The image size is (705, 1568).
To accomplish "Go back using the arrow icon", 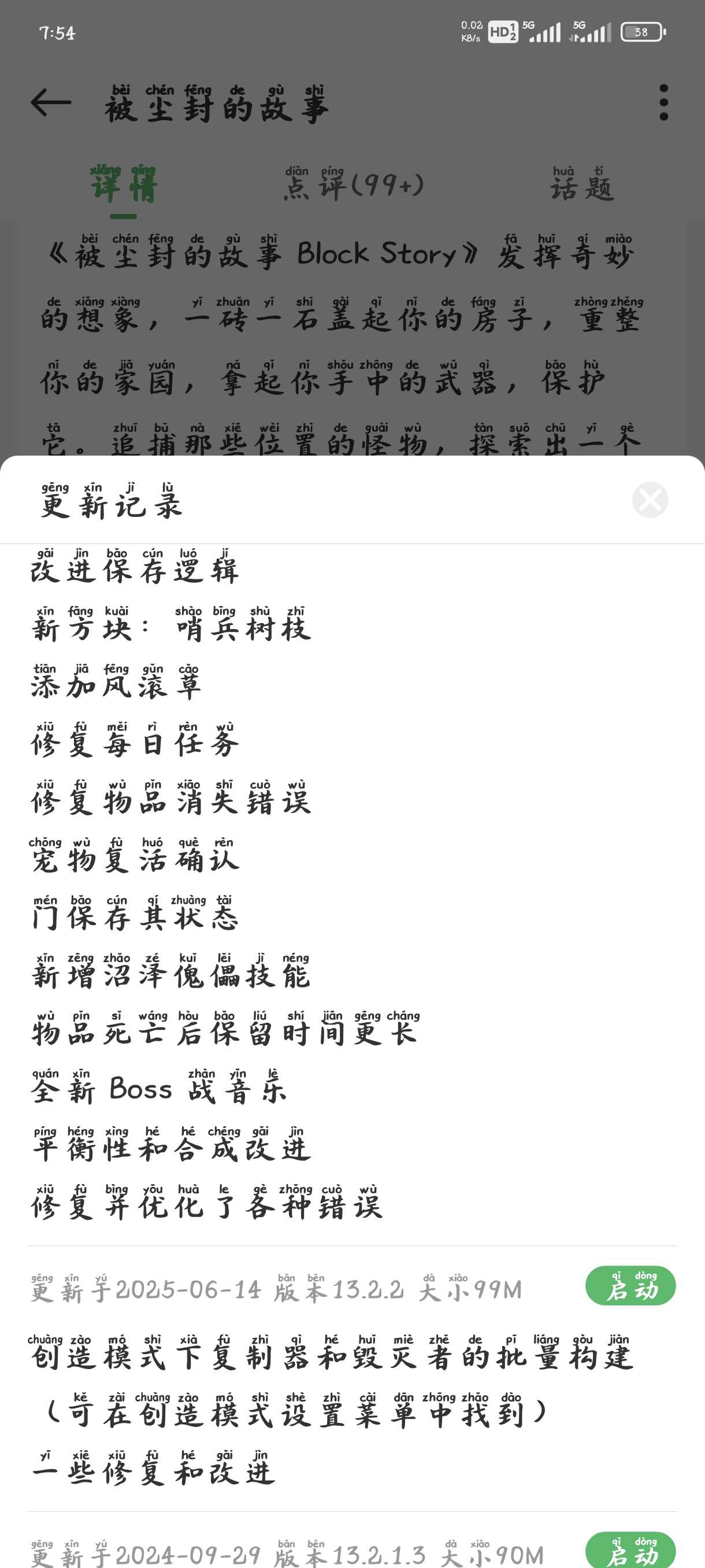I will tap(51, 102).
